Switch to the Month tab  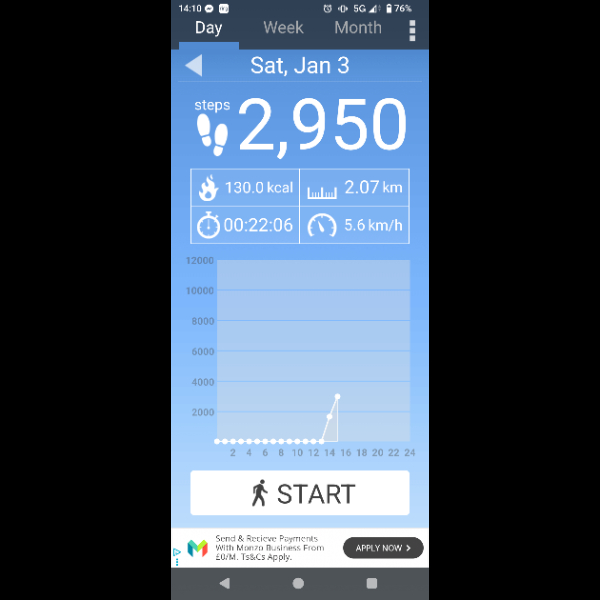[358, 28]
